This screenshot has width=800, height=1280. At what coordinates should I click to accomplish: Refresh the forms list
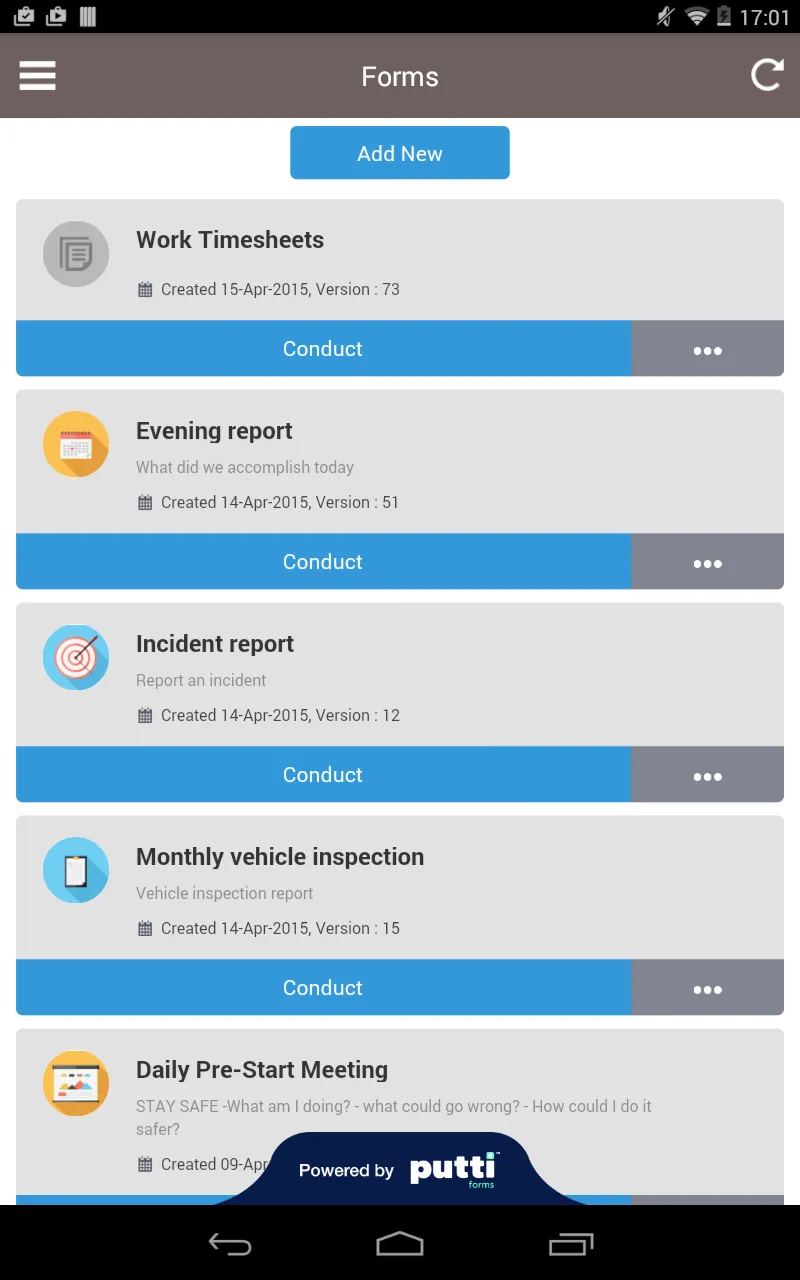click(766, 76)
